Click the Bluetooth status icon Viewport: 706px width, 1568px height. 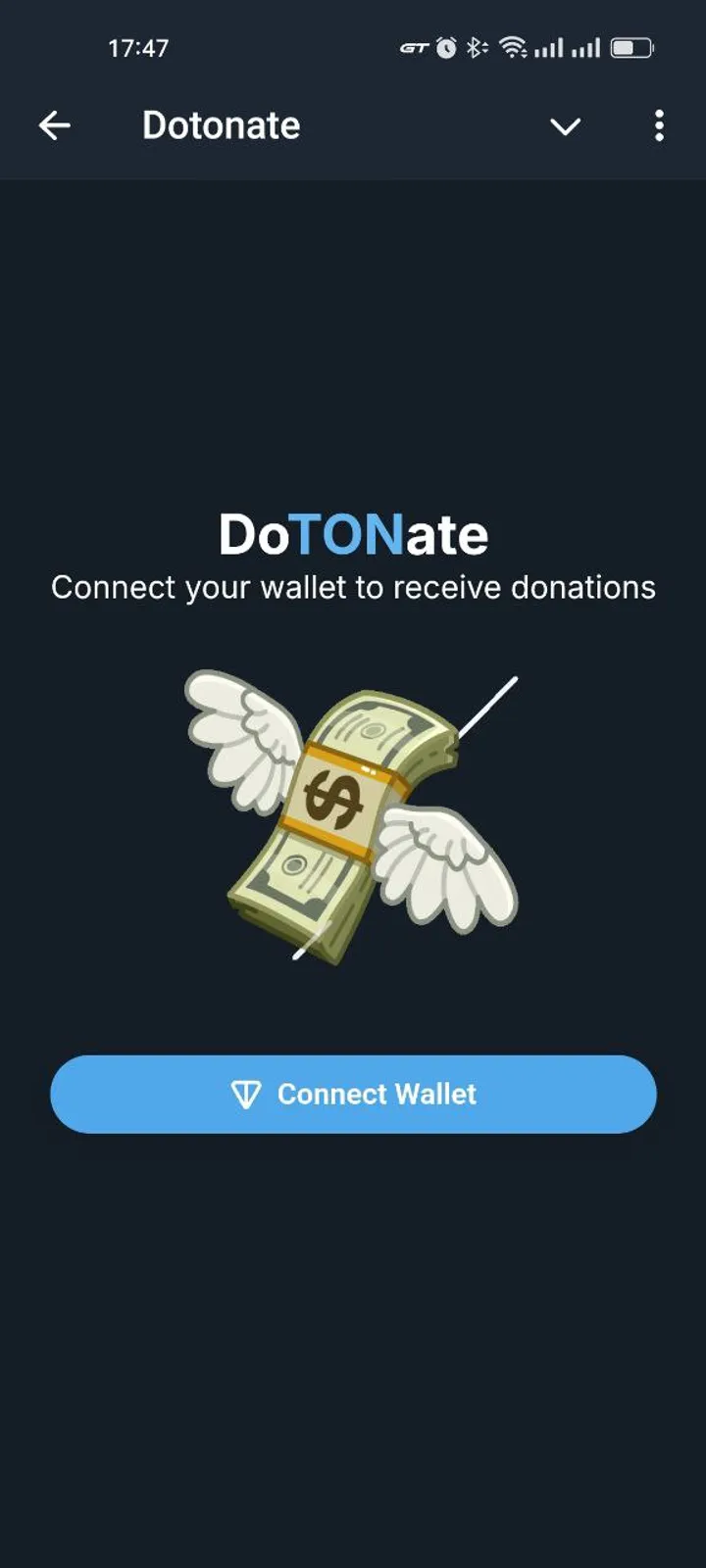[x=477, y=46]
